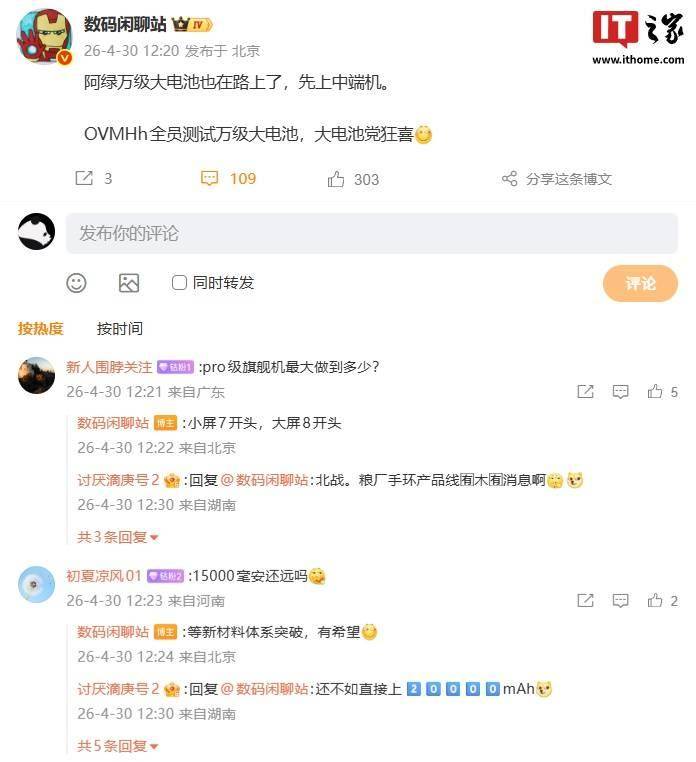Expand 共3条回复 replies
This screenshot has width=696, height=762.
point(118,537)
